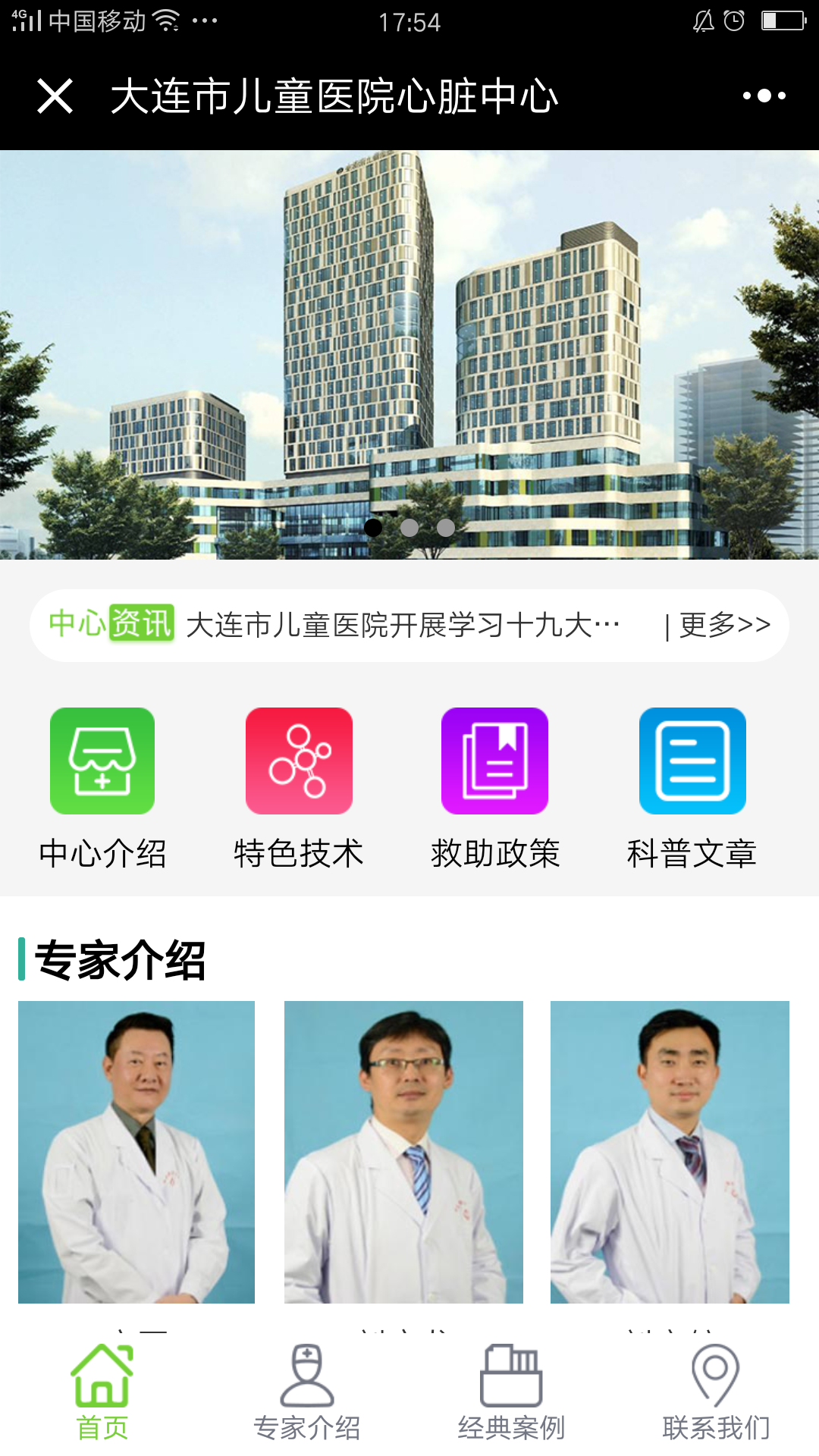This screenshot has width=819, height=1456.
Task: Tap the news about 大连市儿童医院开展学习十九大
Action: click(402, 624)
